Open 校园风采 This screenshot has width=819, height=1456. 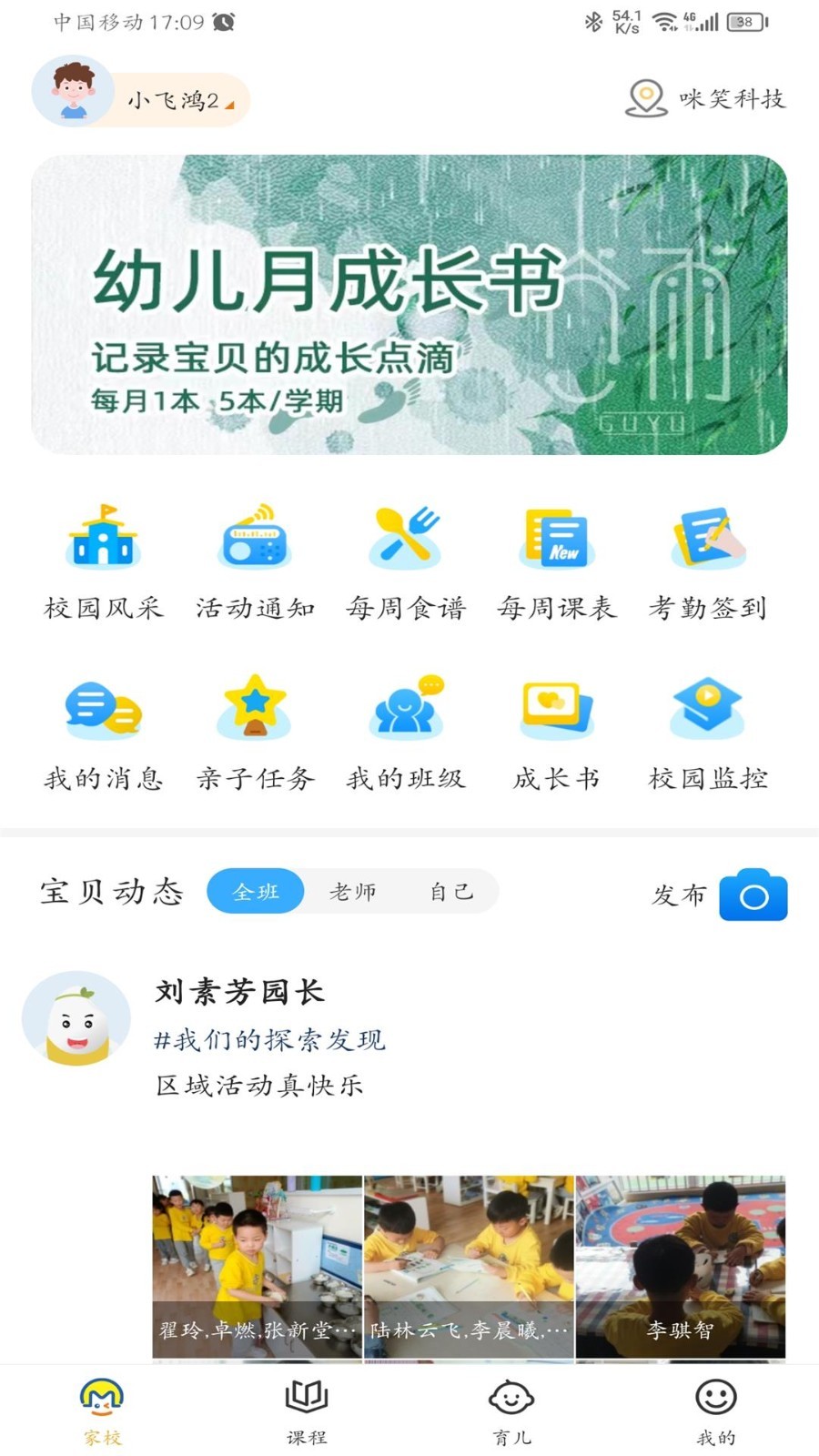click(x=103, y=560)
